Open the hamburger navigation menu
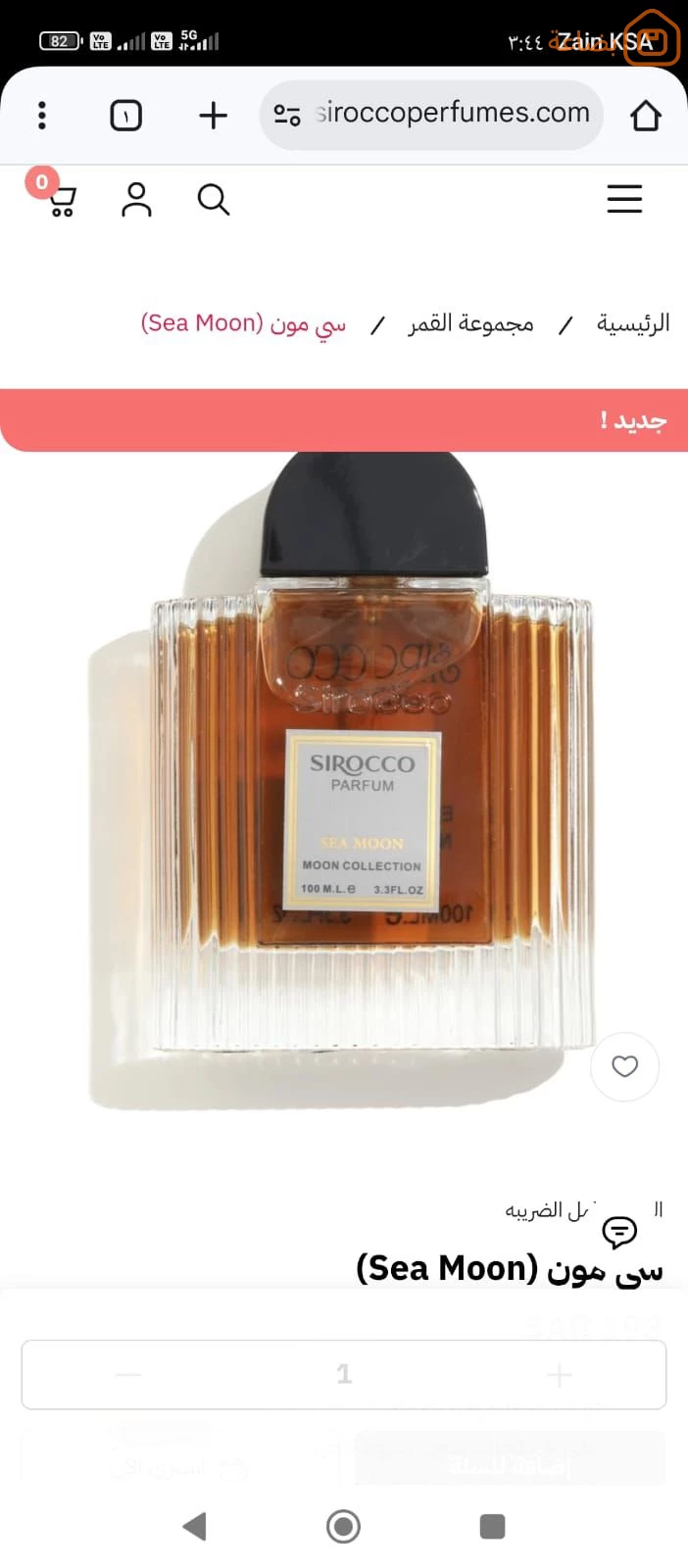Screen dimensions: 688x1568 click(624, 199)
